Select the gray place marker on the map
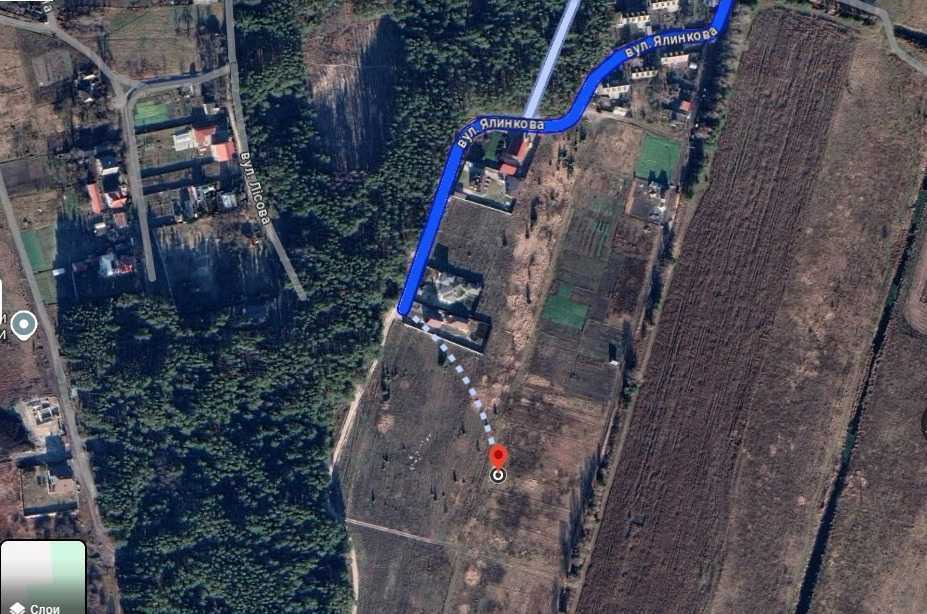The height and width of the screenshot is (614, 927). (24, 324)
